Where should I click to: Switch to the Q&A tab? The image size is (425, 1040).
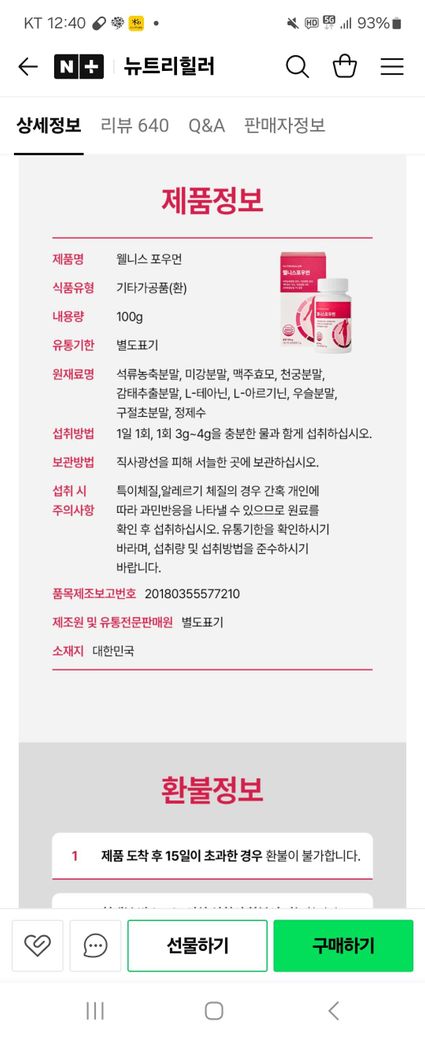click(x=206, y=125)
